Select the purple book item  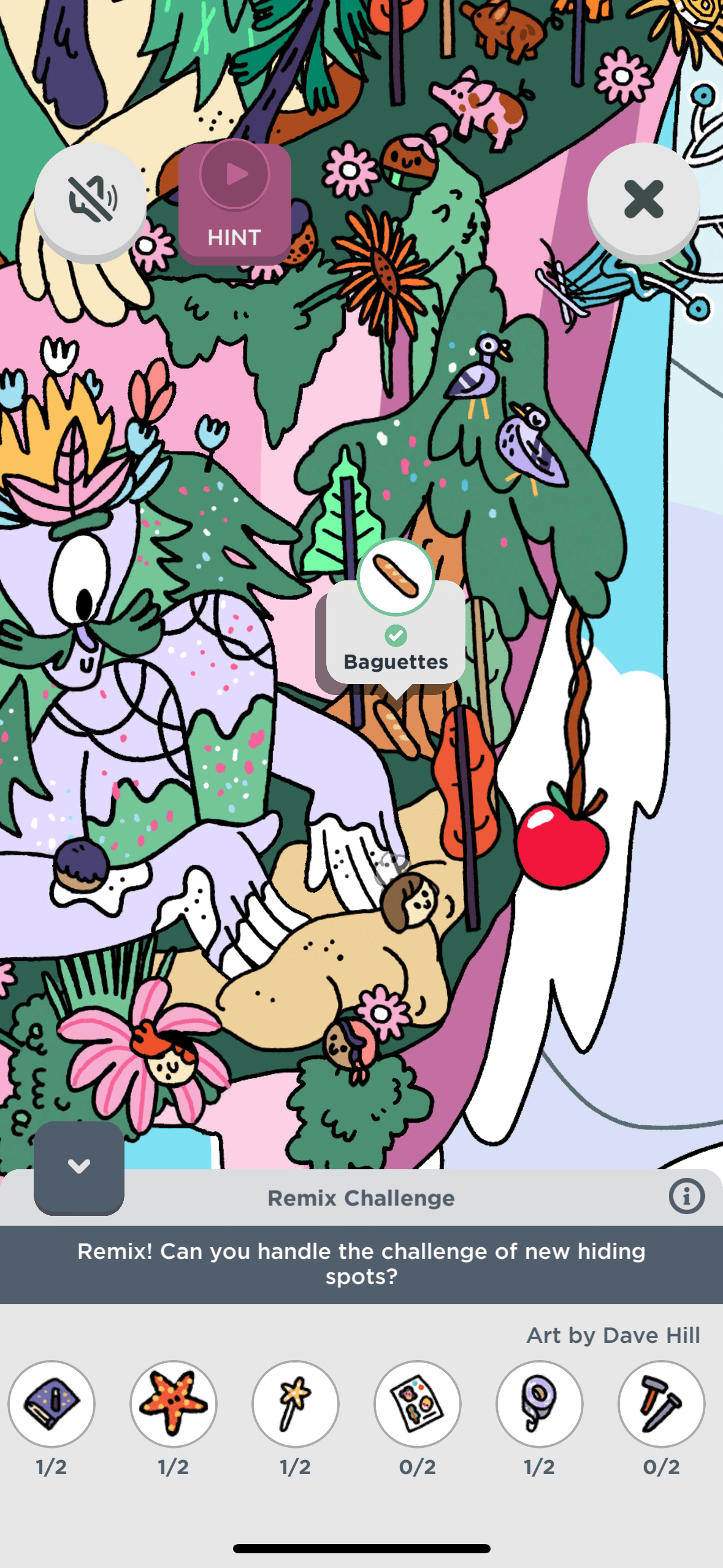[x=52, y=1404]
